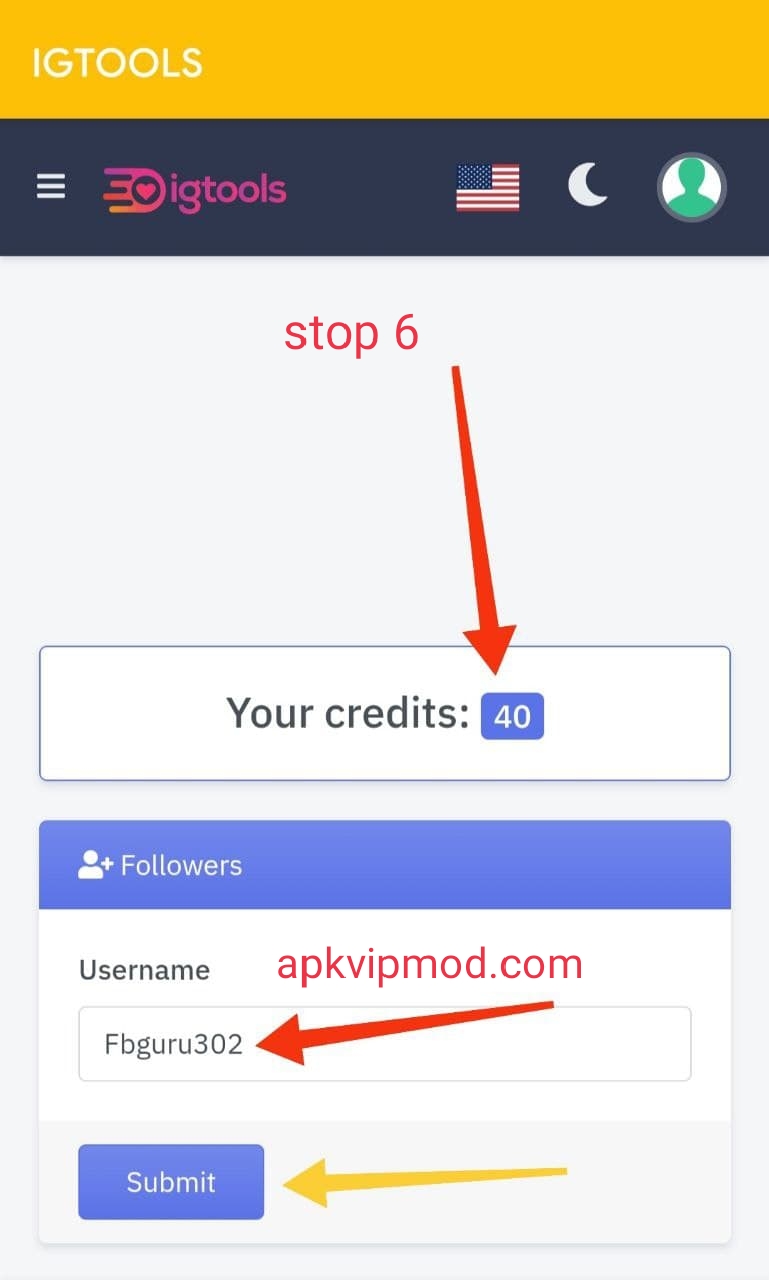
Task: Submit the followers request
Action: click(171, 1182)
